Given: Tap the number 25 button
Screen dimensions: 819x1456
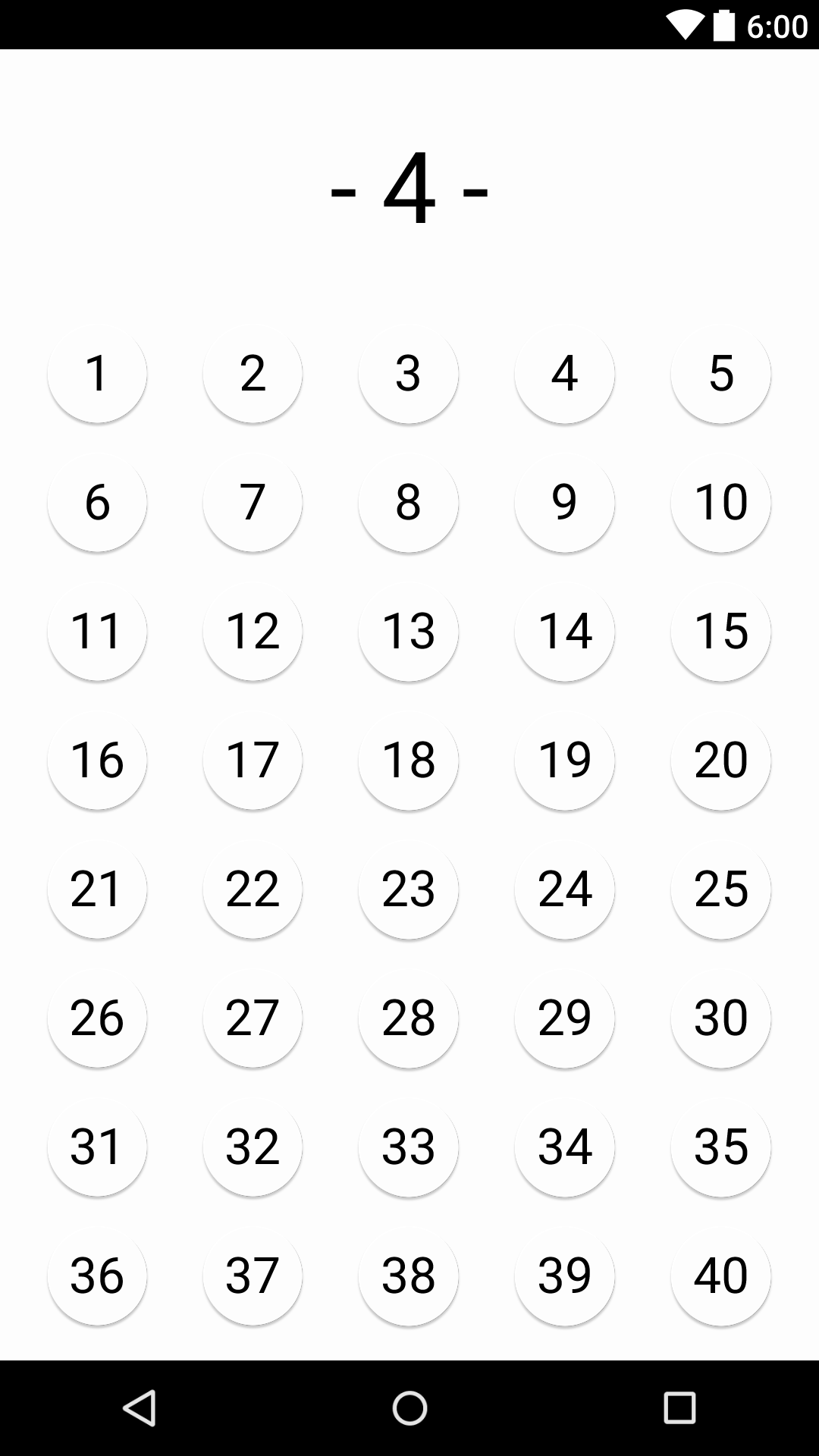Looking at the screenshot, I should [720, 889].
